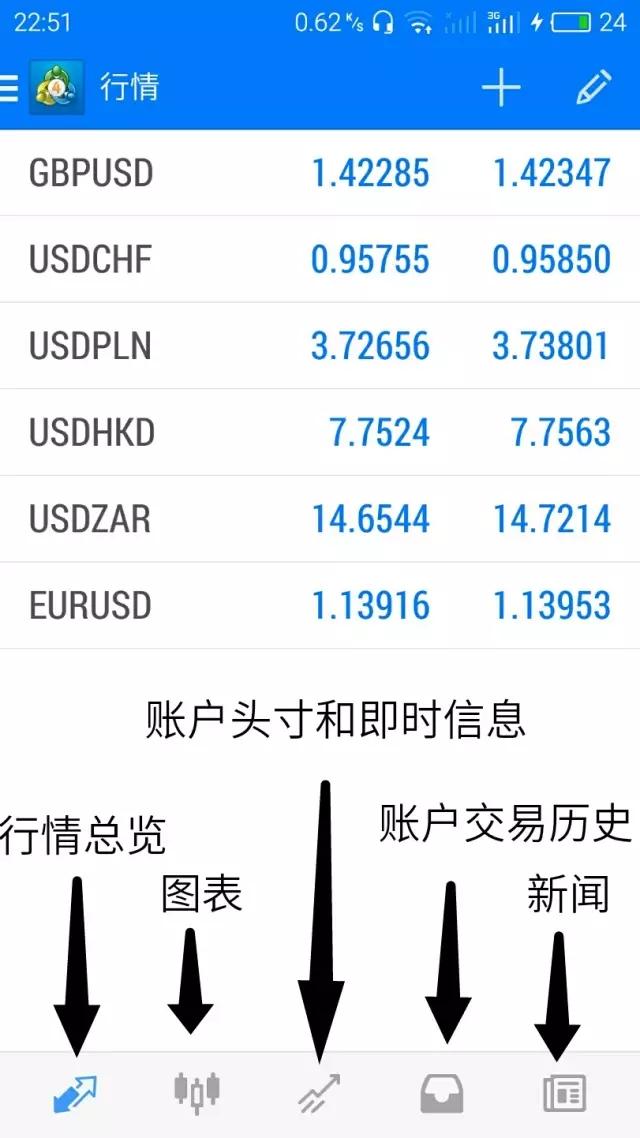Go to the account history inbox tab
The height and width of the screenshot is (1138, 640).
pos(441,1093)
